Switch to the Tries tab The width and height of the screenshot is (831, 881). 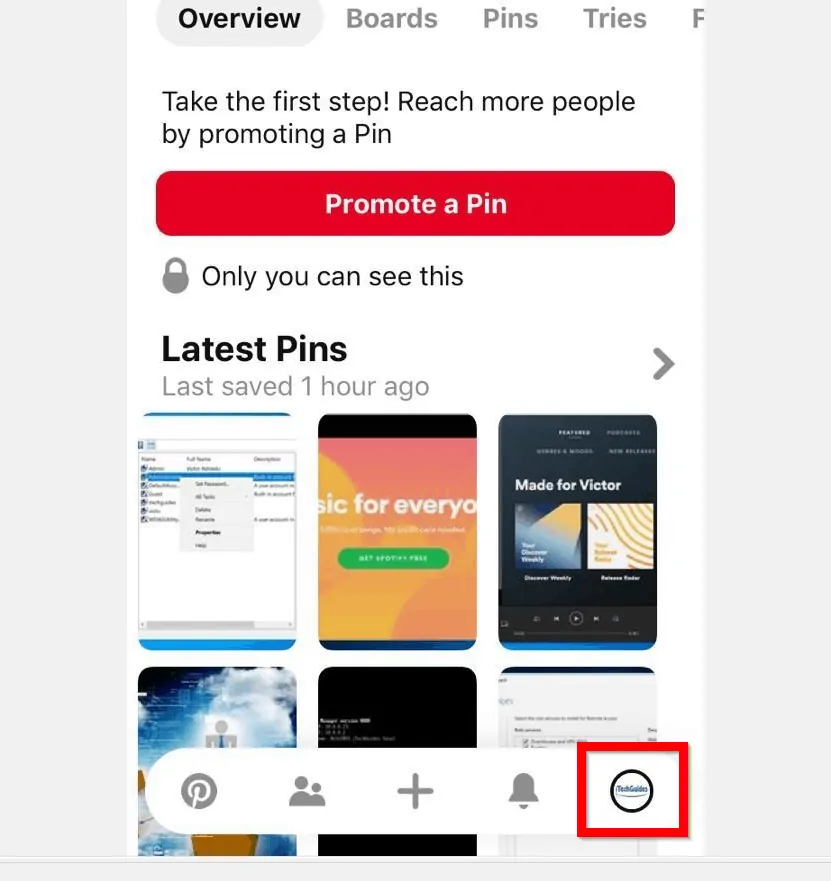614,19
